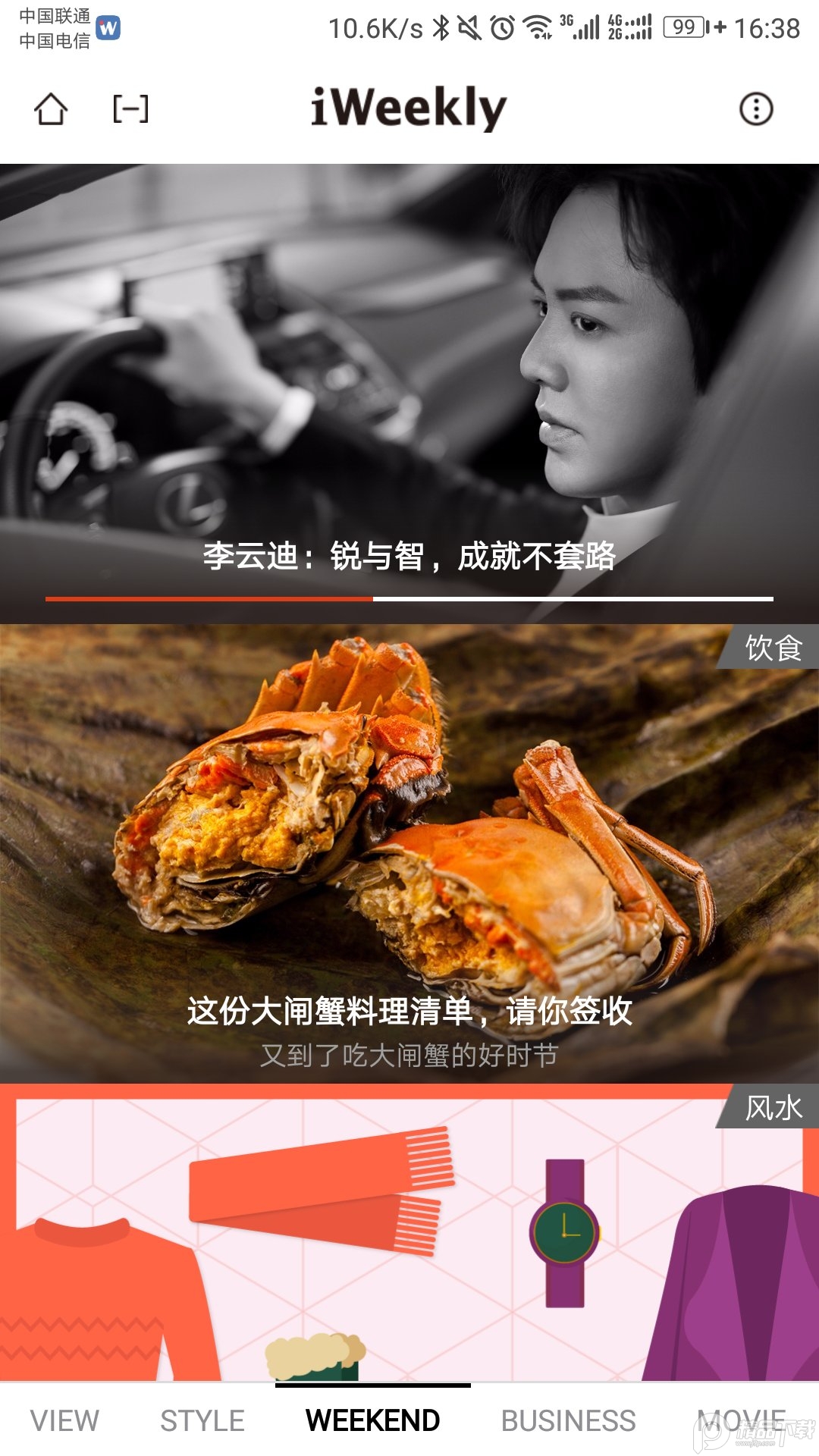
Task: Switch to the VIEW tab
Action: click(64, 1420)
